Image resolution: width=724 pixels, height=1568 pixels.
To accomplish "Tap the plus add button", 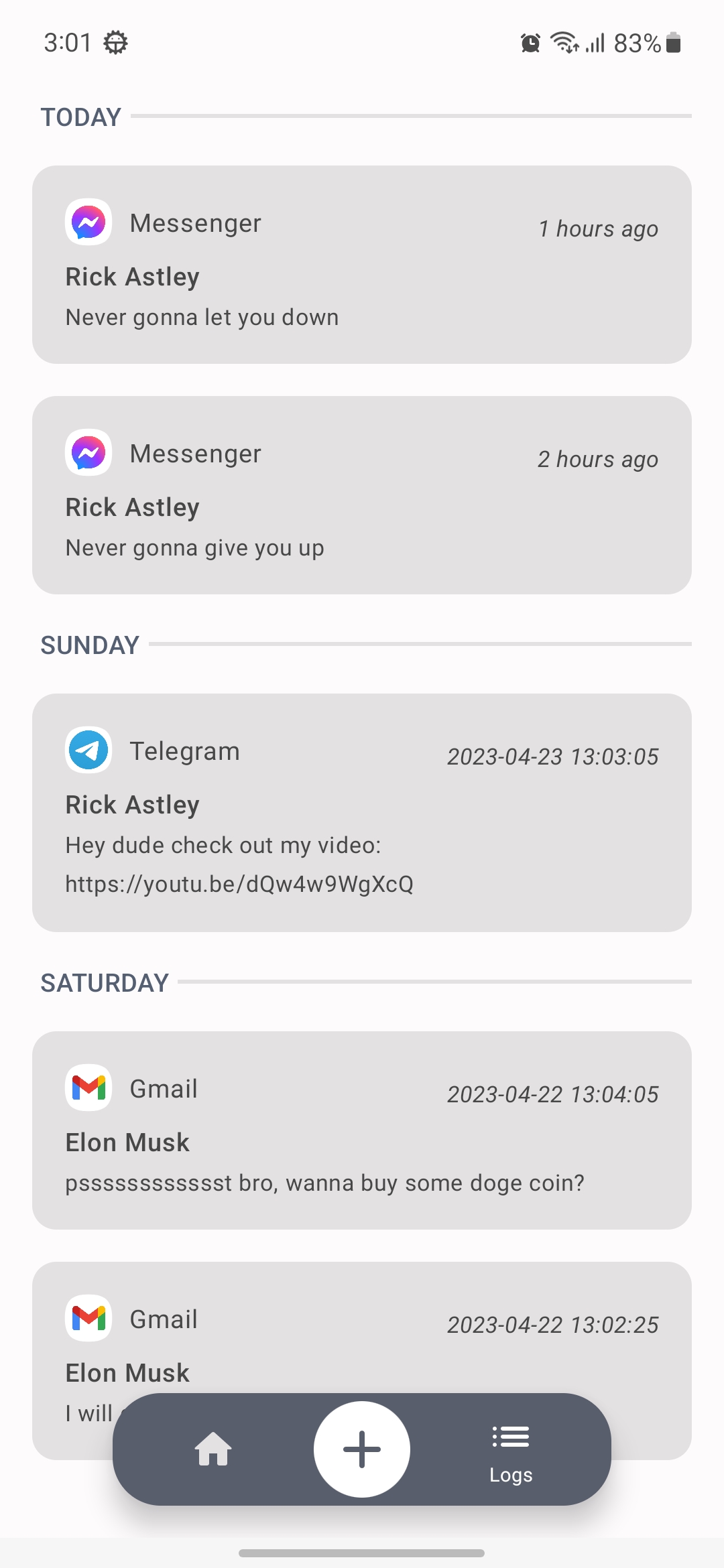I will [x=362, y=1449].
